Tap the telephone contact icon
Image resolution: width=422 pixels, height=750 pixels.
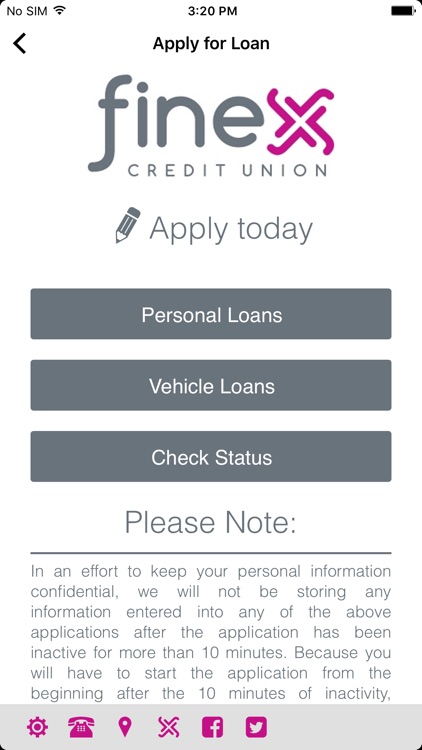click(x=81, y=728)
